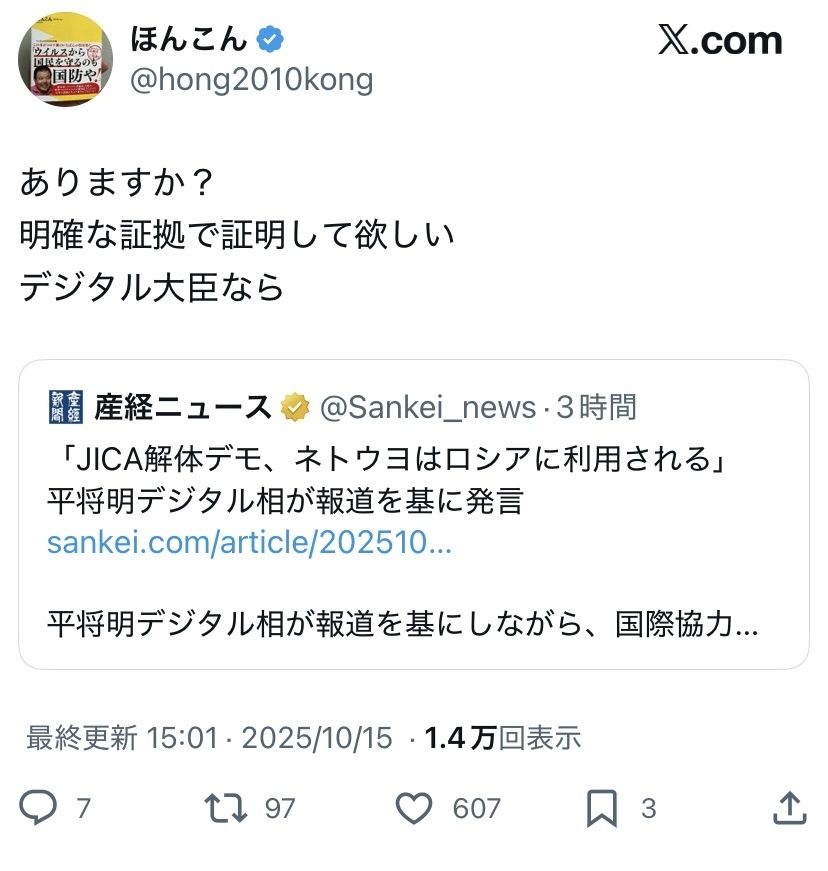Open the @hong2010kong profile handle
The width and height of the screenshot is (828, 871).
pyautogui.click(x=252, y=80)
